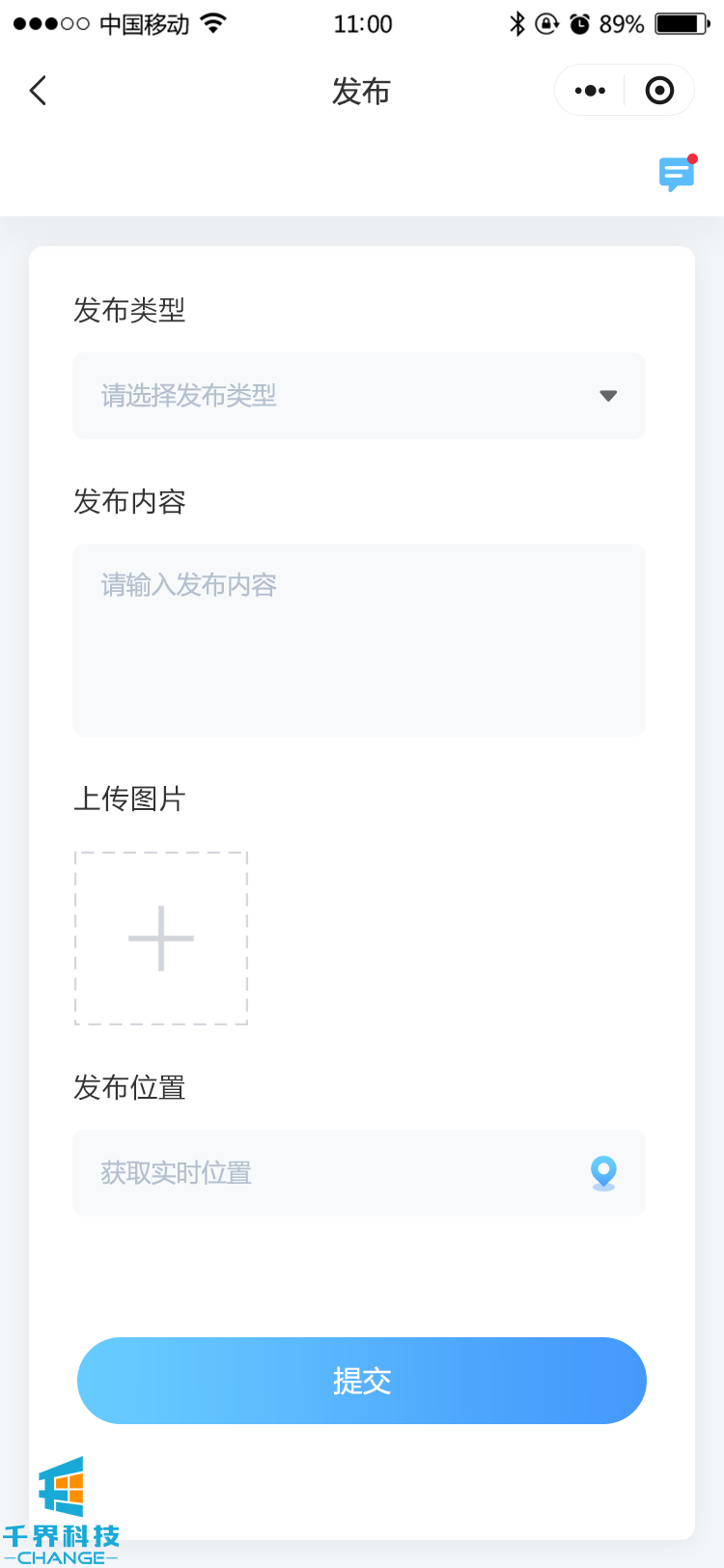
Task: Submit the post with the 提交 button
Action: point(362,1380)
